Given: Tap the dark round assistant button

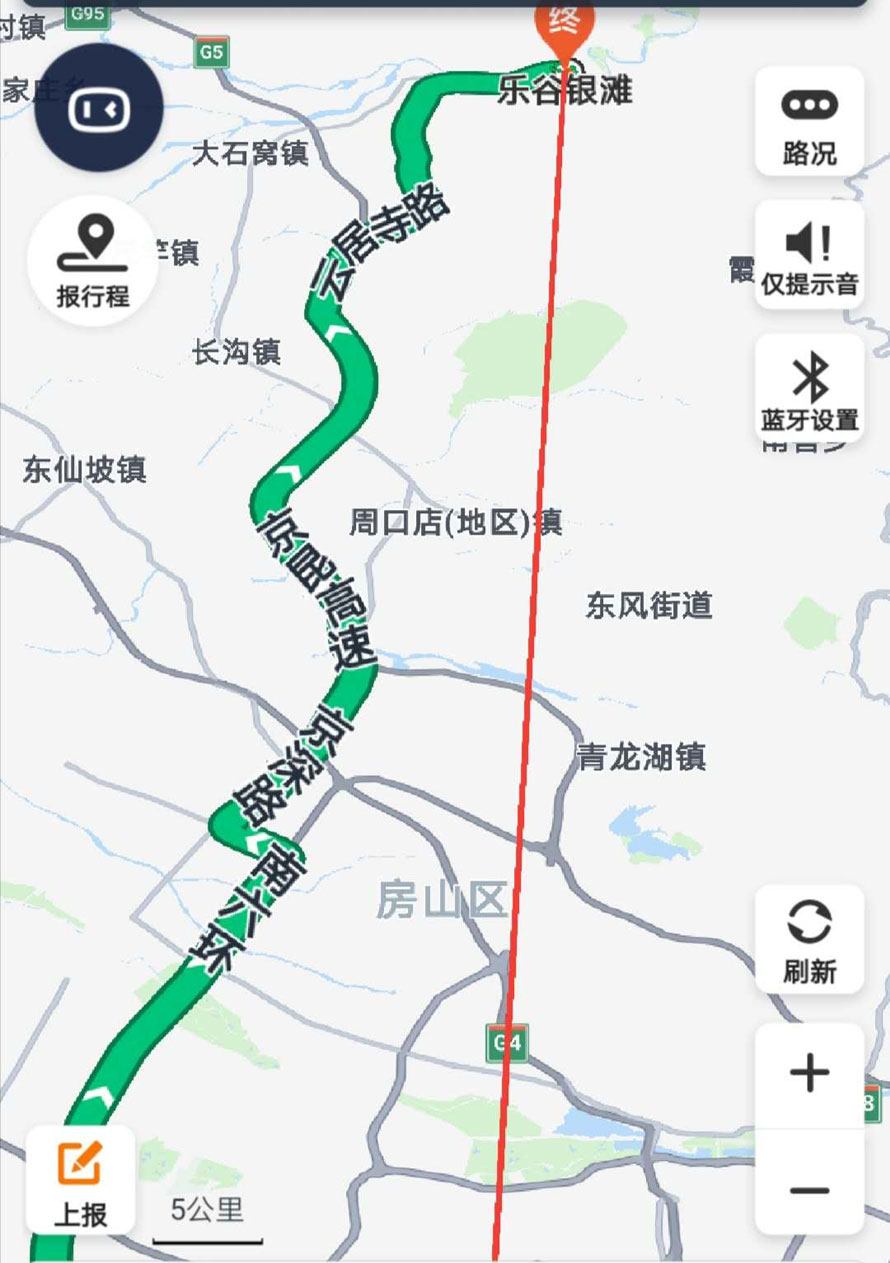Looking at the screenshot, I should pyautogui.click(x=99, y=107).
